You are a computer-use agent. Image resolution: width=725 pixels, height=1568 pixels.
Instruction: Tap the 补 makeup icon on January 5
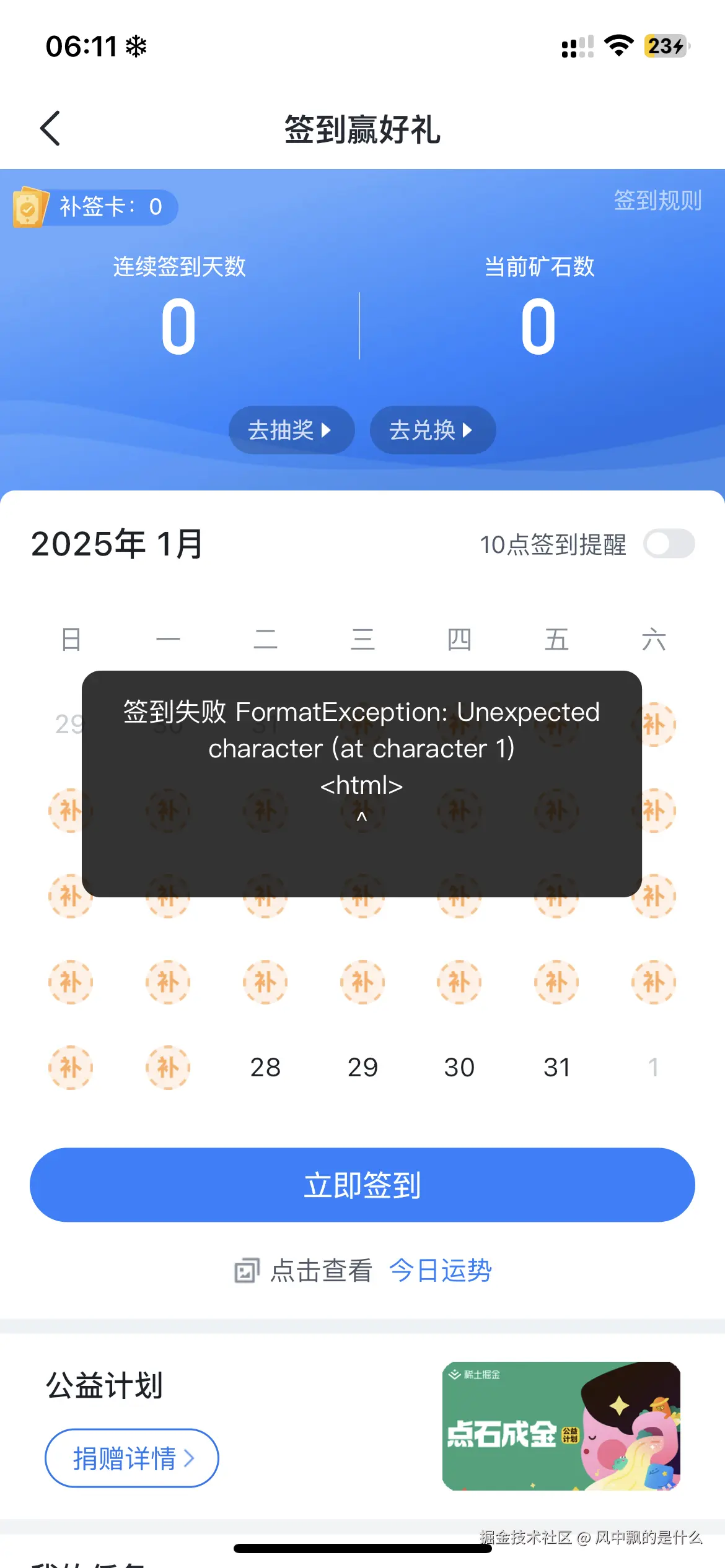(x=71, y=811)
